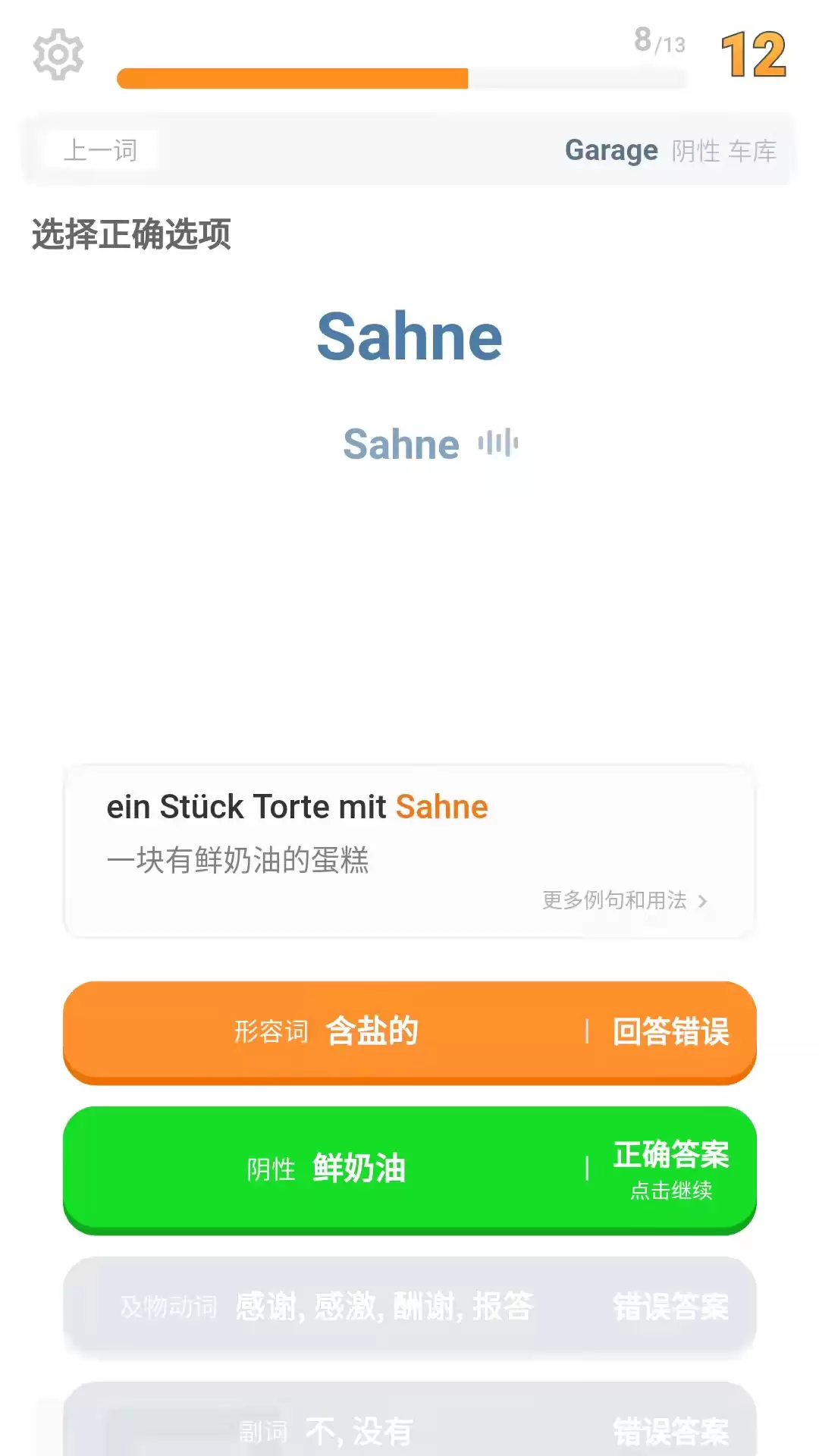
Task: Tap the gray Sahne pronunciation label
Action: 400,445
